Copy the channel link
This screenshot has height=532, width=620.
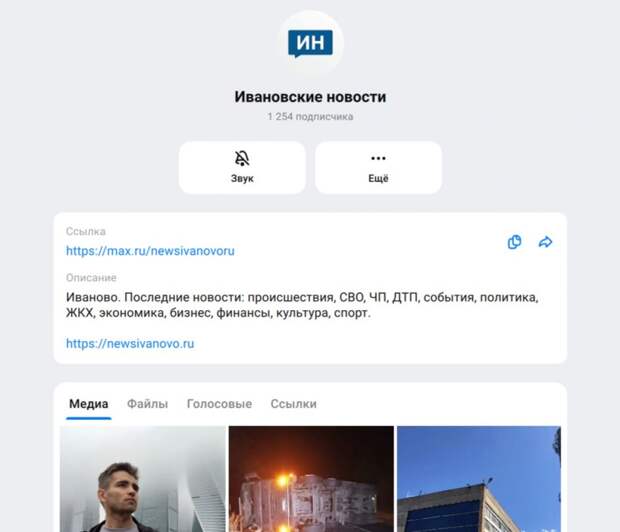[514, 242]
